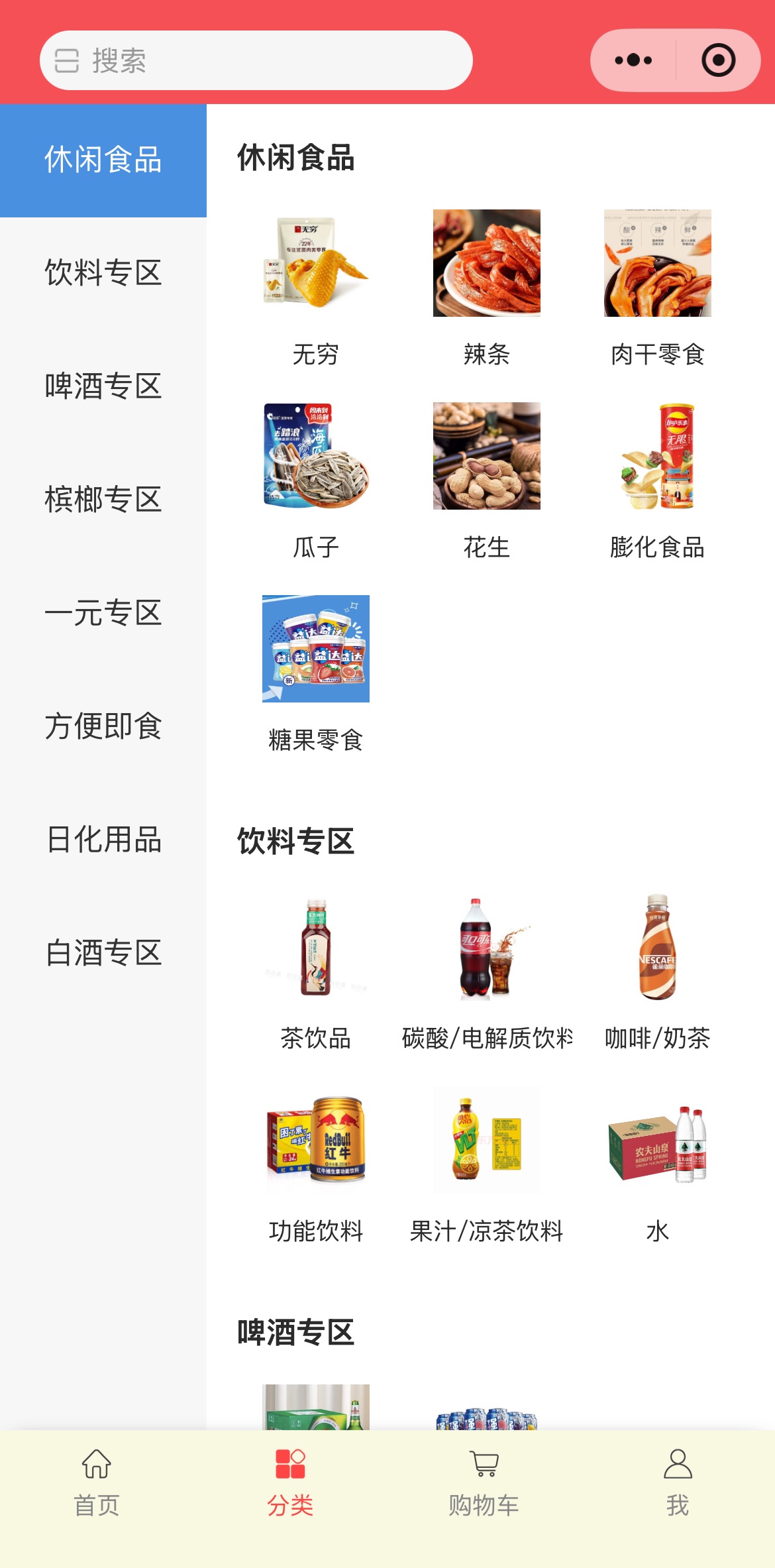Image resolution: width=775 pixels, height=1568 pixels.
Task: Open 白酒专区 from the sidebar
Action: 103,953
